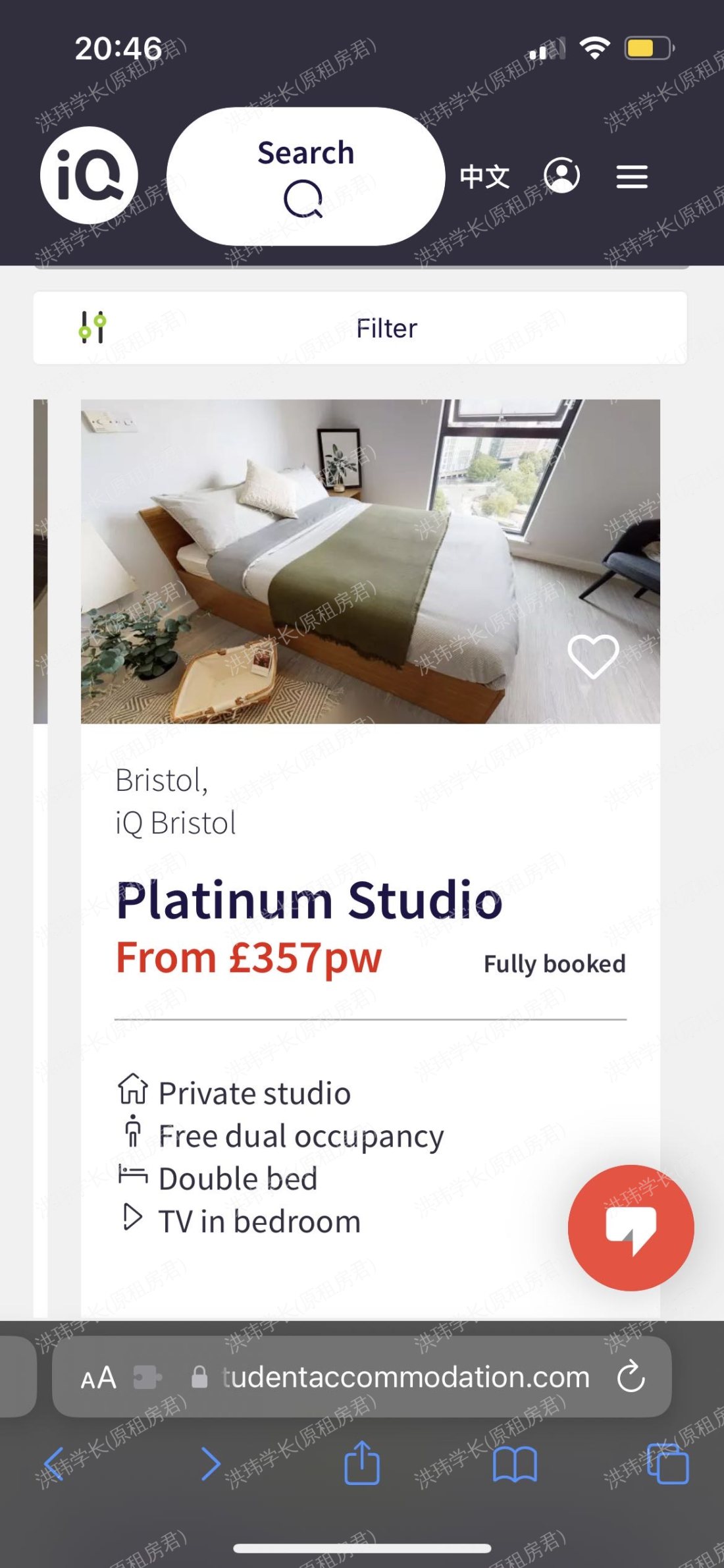Open the hamburger menu
Image resolution: width=724 pixels, height=1568 pixels.
click(x=632, y=176)
